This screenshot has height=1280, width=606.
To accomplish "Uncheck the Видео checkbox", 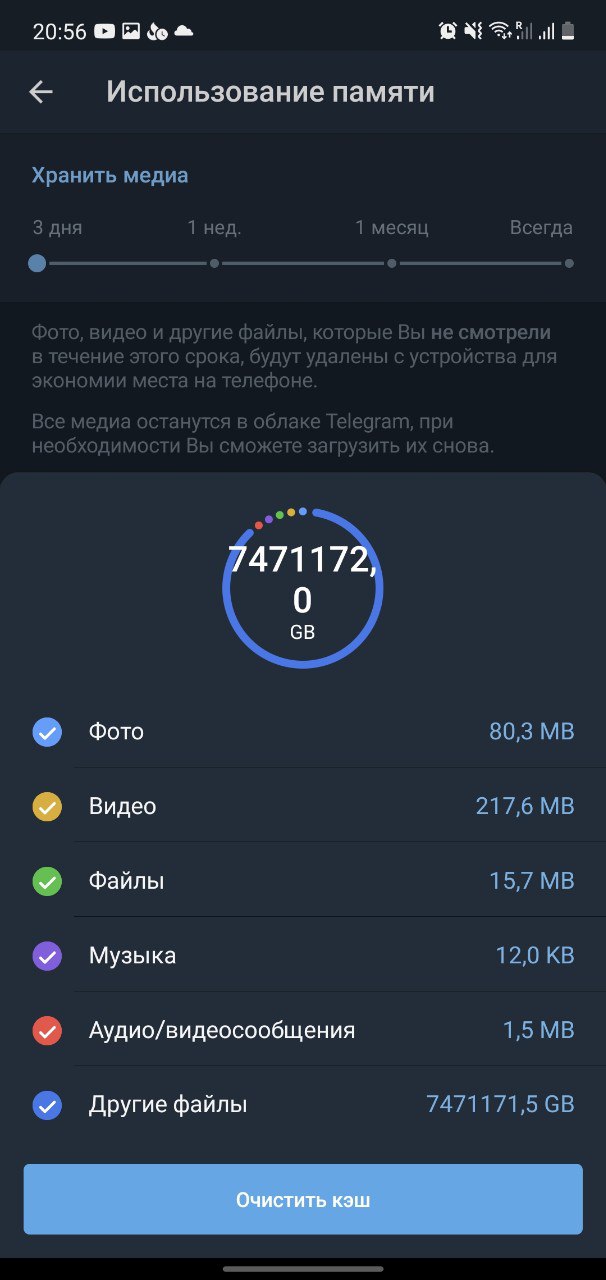I will point(47,806).
